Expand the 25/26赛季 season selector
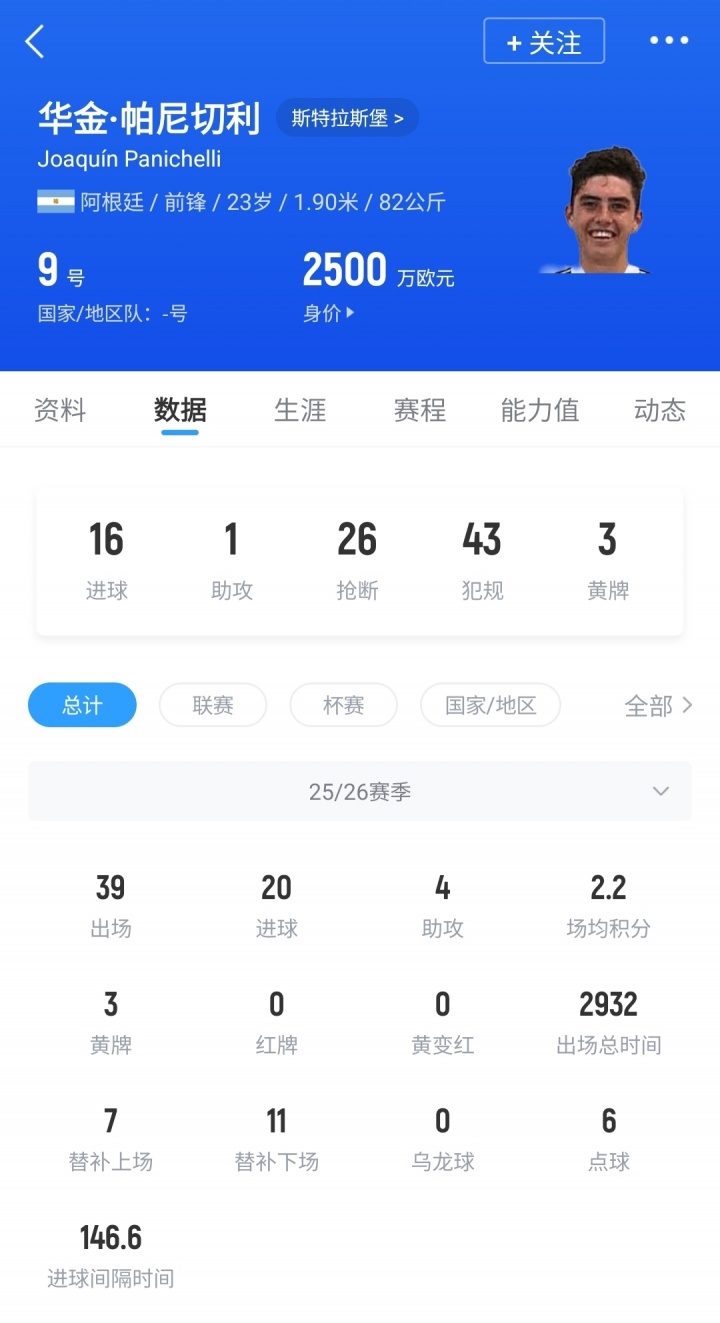720x1323 pixels. point(360,791)
